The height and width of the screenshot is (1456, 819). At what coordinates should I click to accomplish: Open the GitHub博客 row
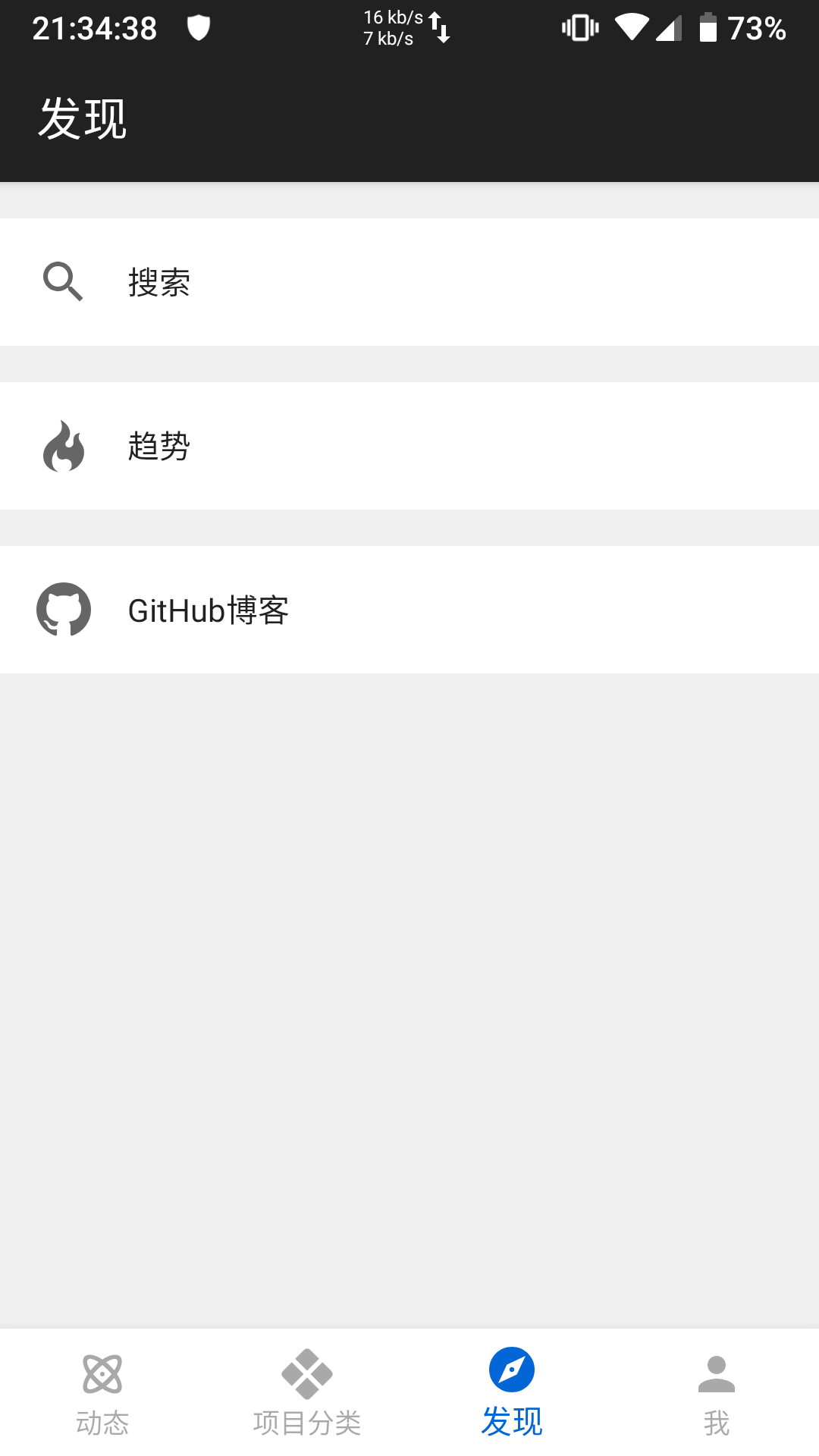click(409, 610)
